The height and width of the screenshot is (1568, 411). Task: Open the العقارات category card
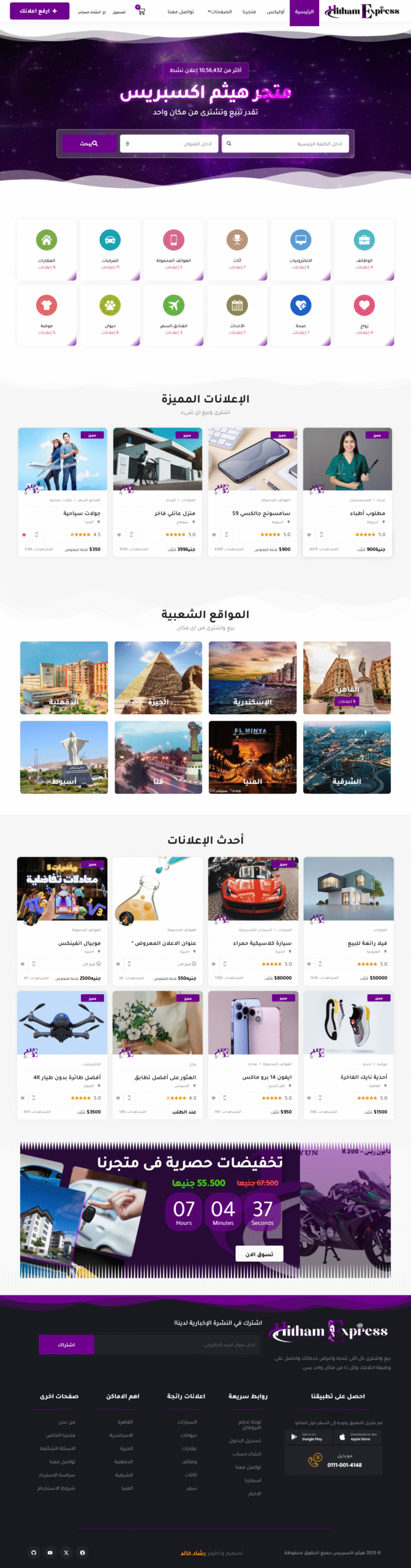(47, 250)
